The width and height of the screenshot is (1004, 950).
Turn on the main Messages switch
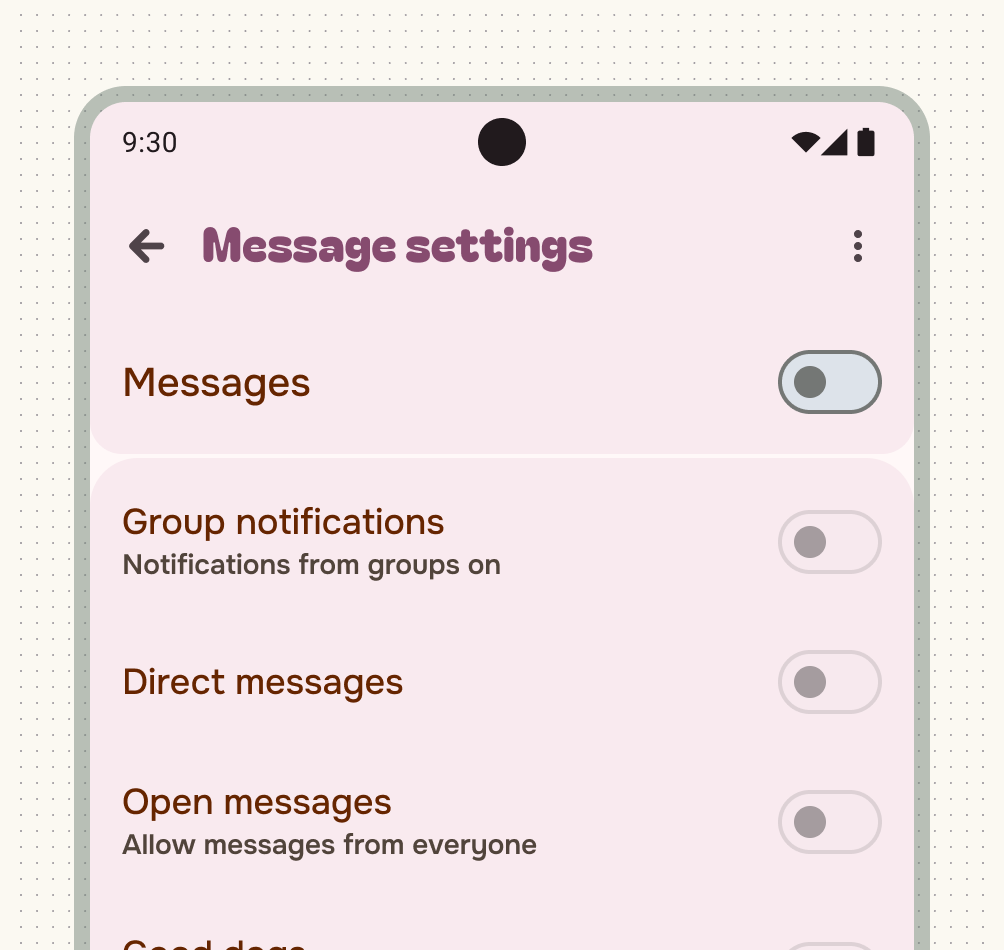(829, 382)
